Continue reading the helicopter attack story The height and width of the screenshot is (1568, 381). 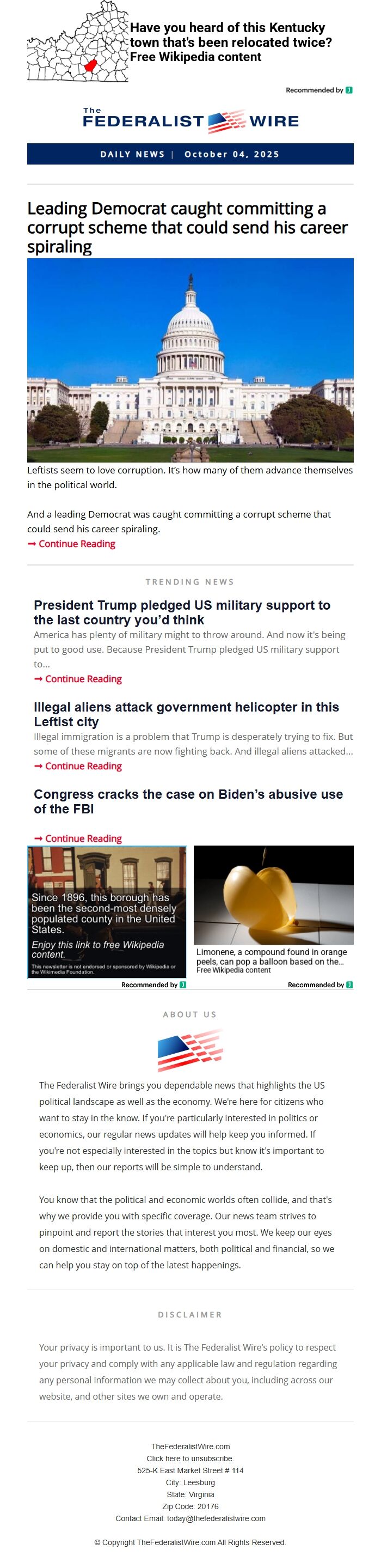coord(83,765)
